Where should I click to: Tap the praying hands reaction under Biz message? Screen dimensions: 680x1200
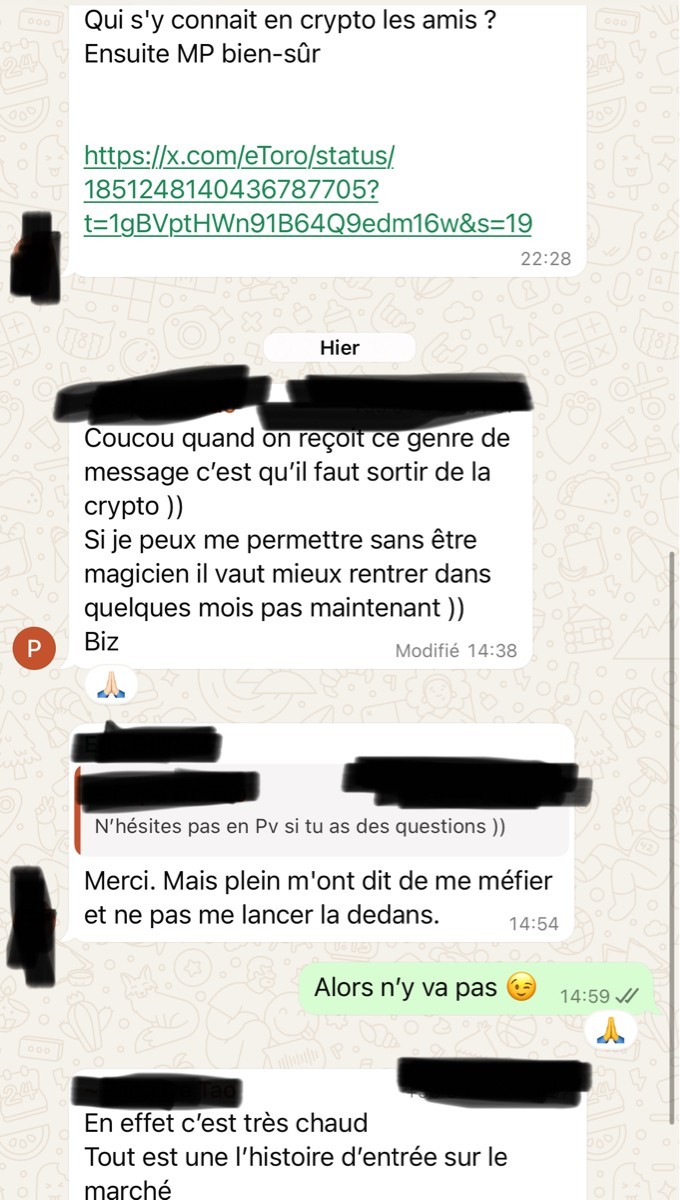tap(111, 685)
